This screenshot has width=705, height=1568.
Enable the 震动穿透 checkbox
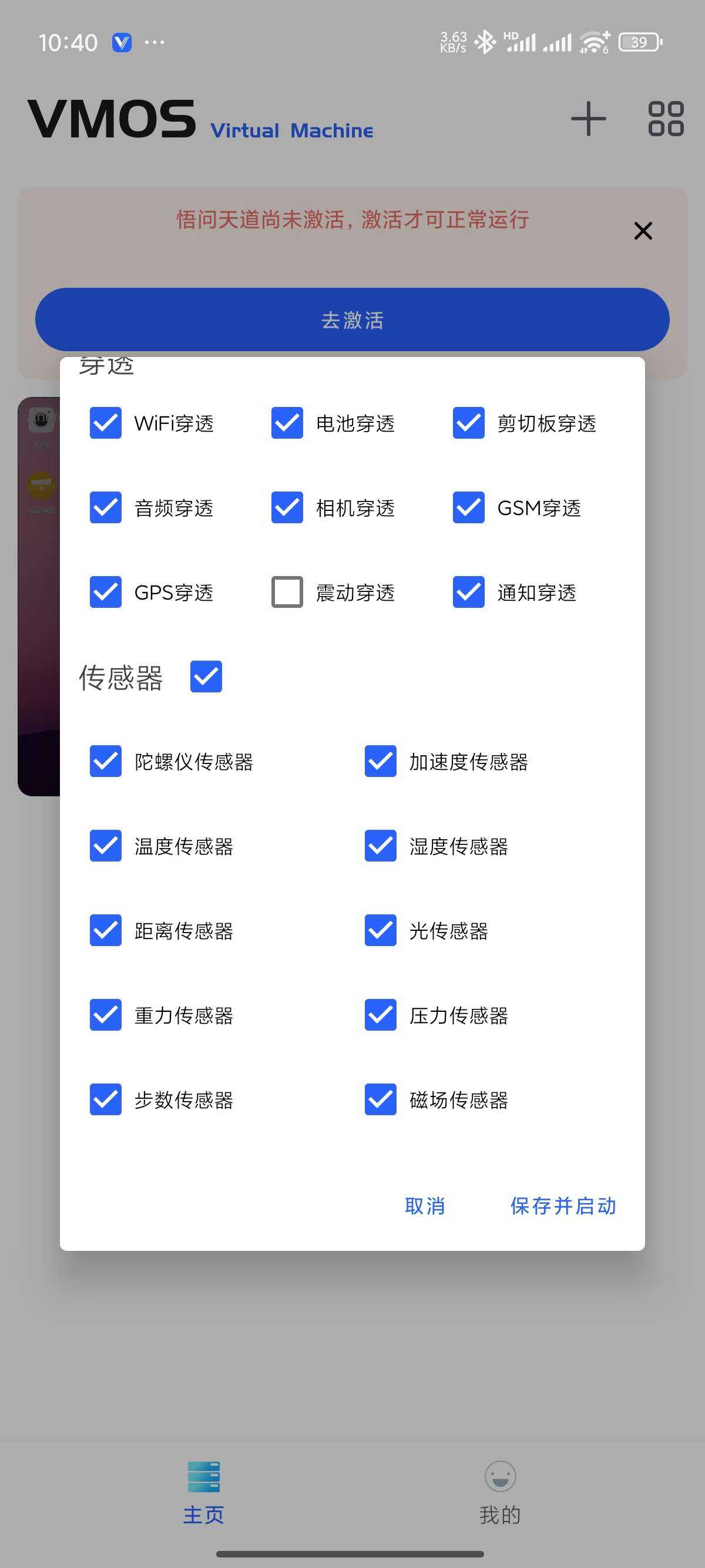[287, 593]
